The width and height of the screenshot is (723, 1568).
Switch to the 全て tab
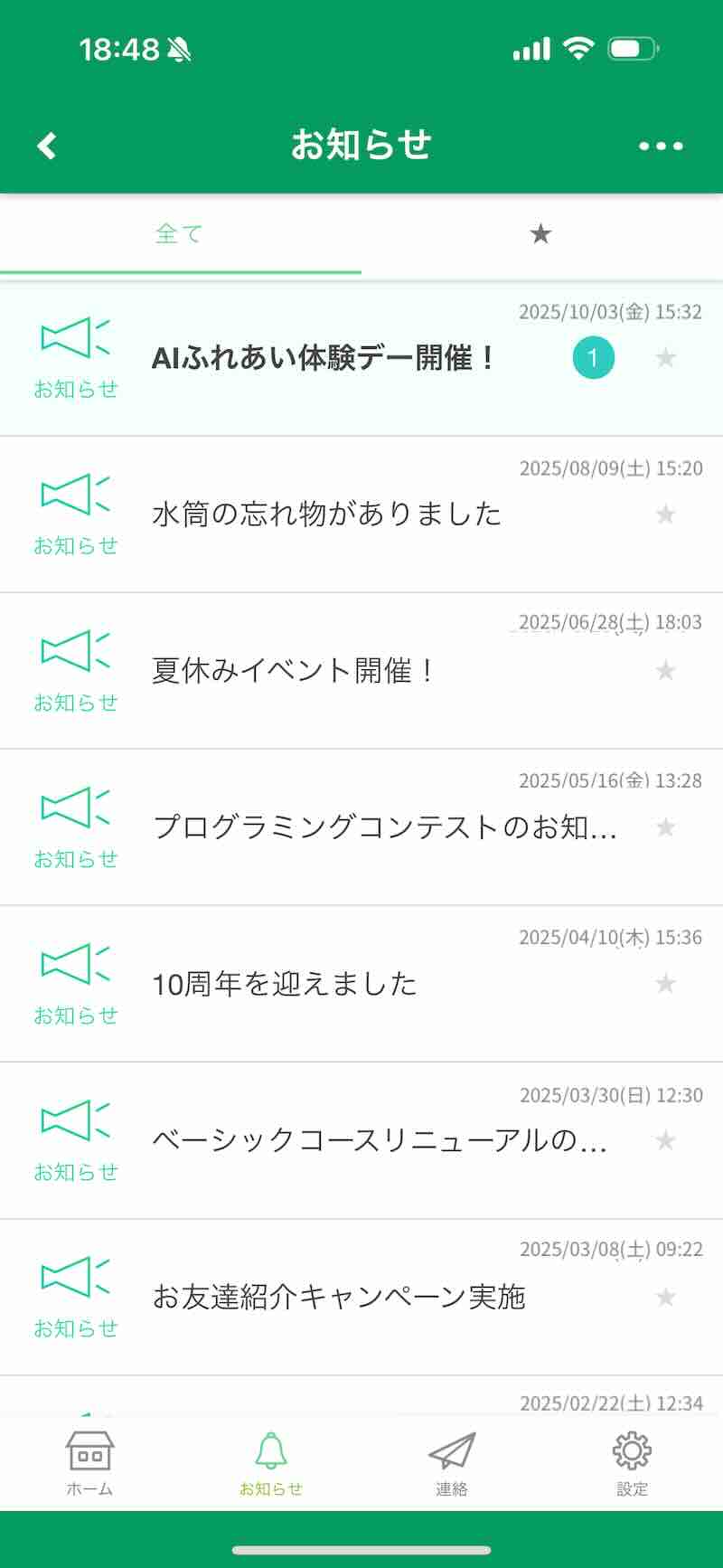(180, 233)
